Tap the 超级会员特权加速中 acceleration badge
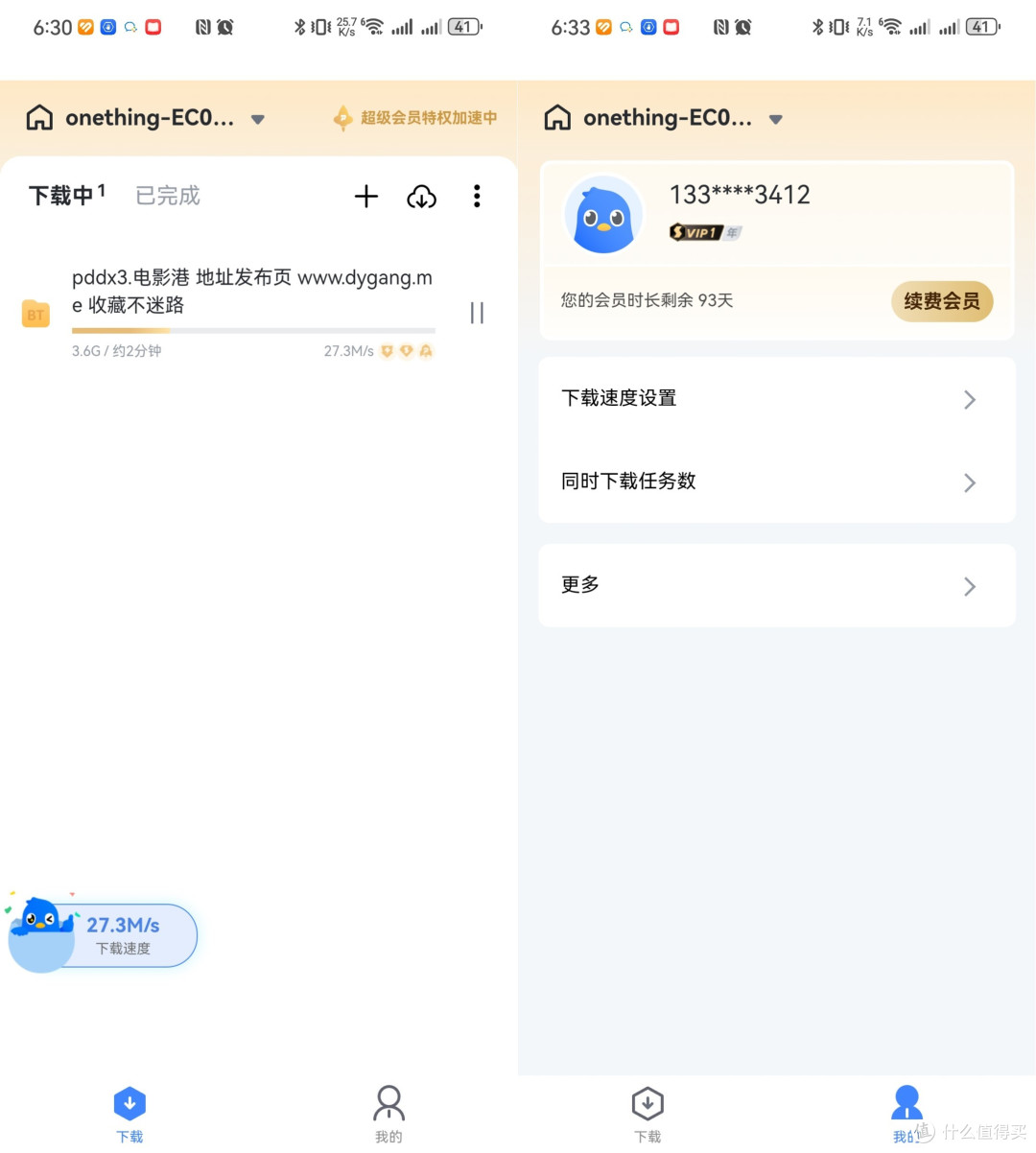Image resolution: width=1036 pixels, height=1153 pixels. click(414, 117)
